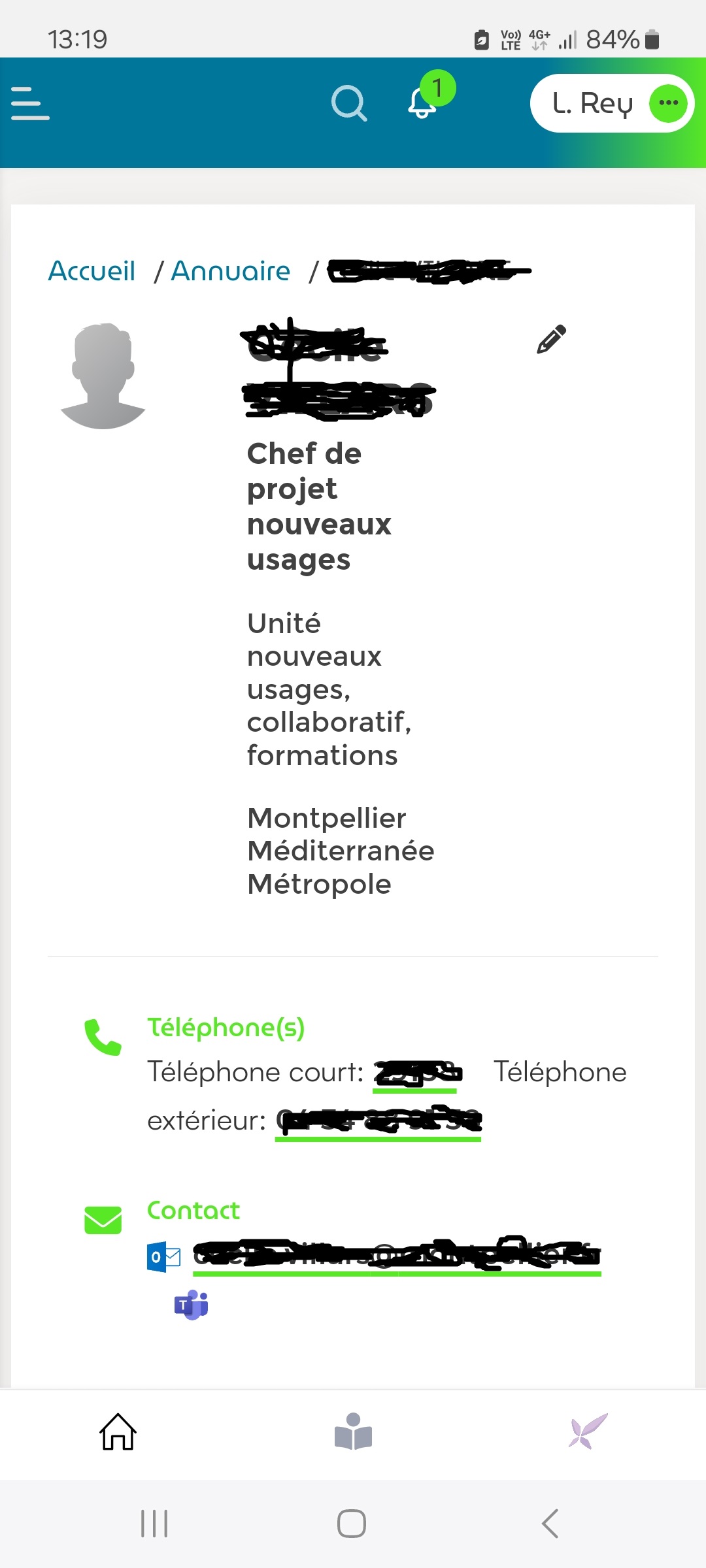Go back using the system back button

(550, 1524)
